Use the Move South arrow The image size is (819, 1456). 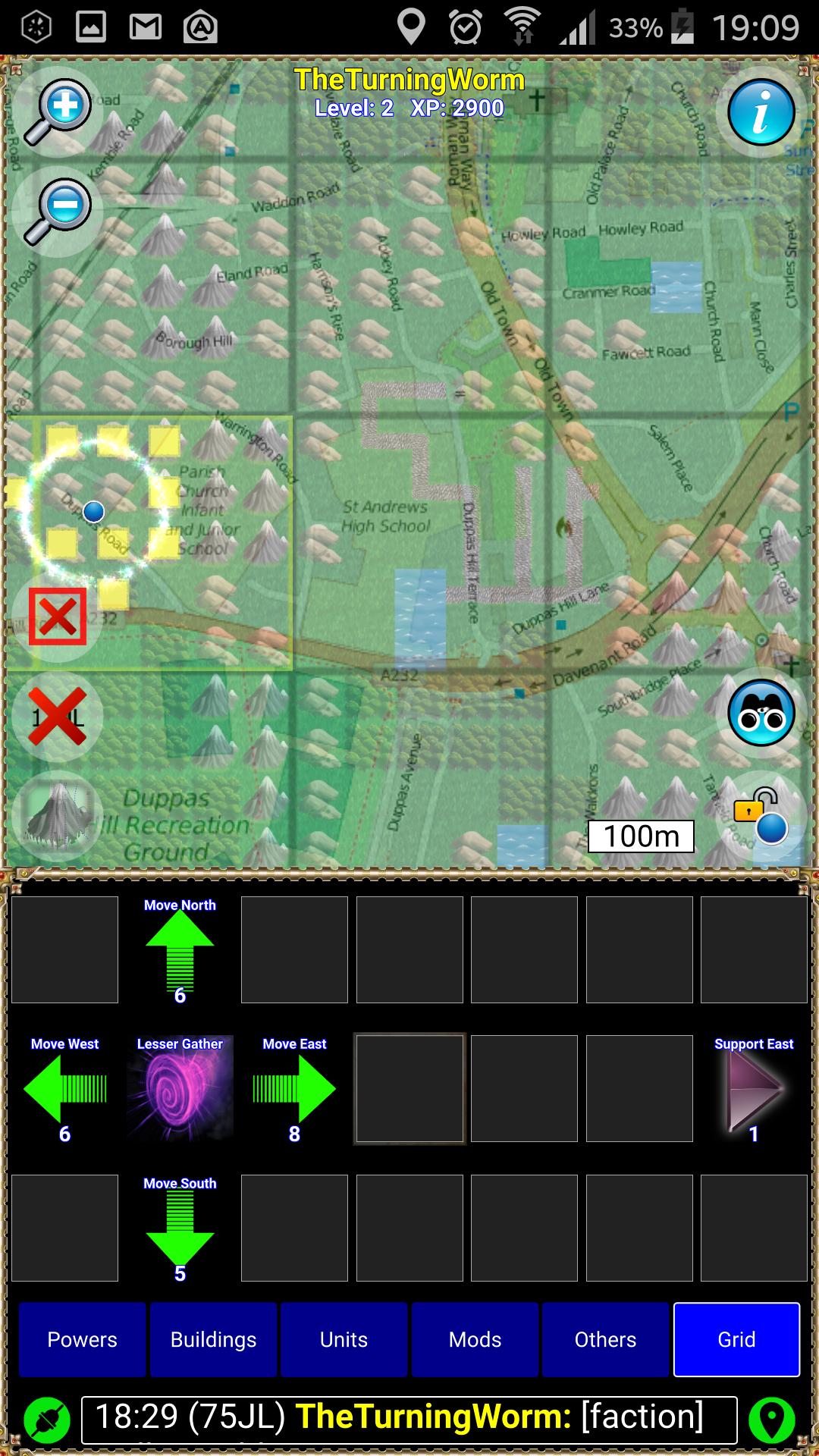pyautogui.click(x=180, y=1228)
